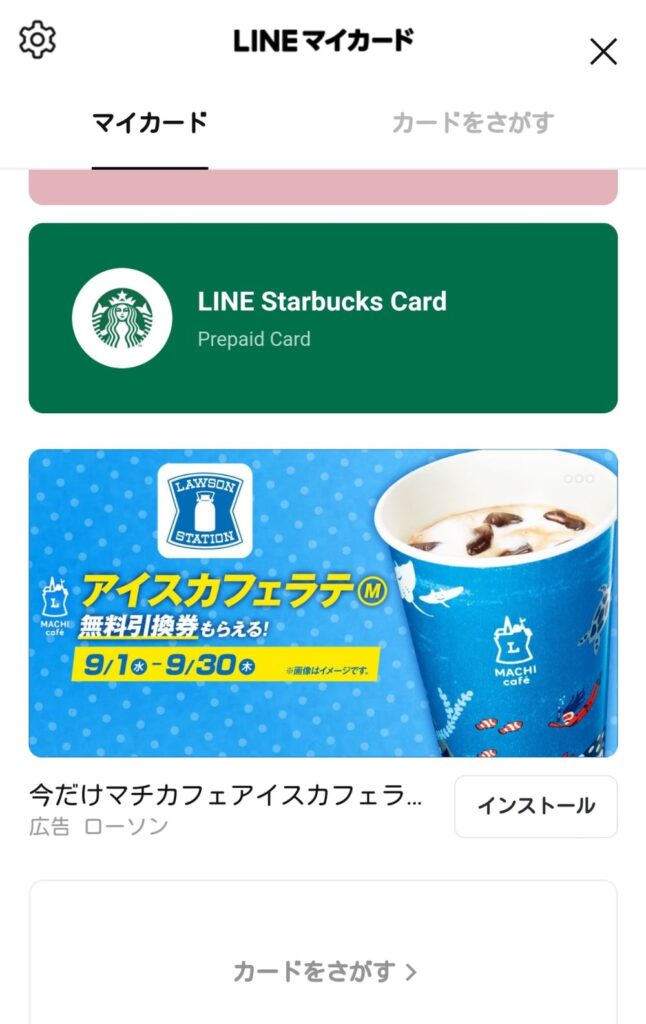Close the LINE マイカード screen
Image resolution: width=646 pixels, height=1024 pixels.
(603, 51)
